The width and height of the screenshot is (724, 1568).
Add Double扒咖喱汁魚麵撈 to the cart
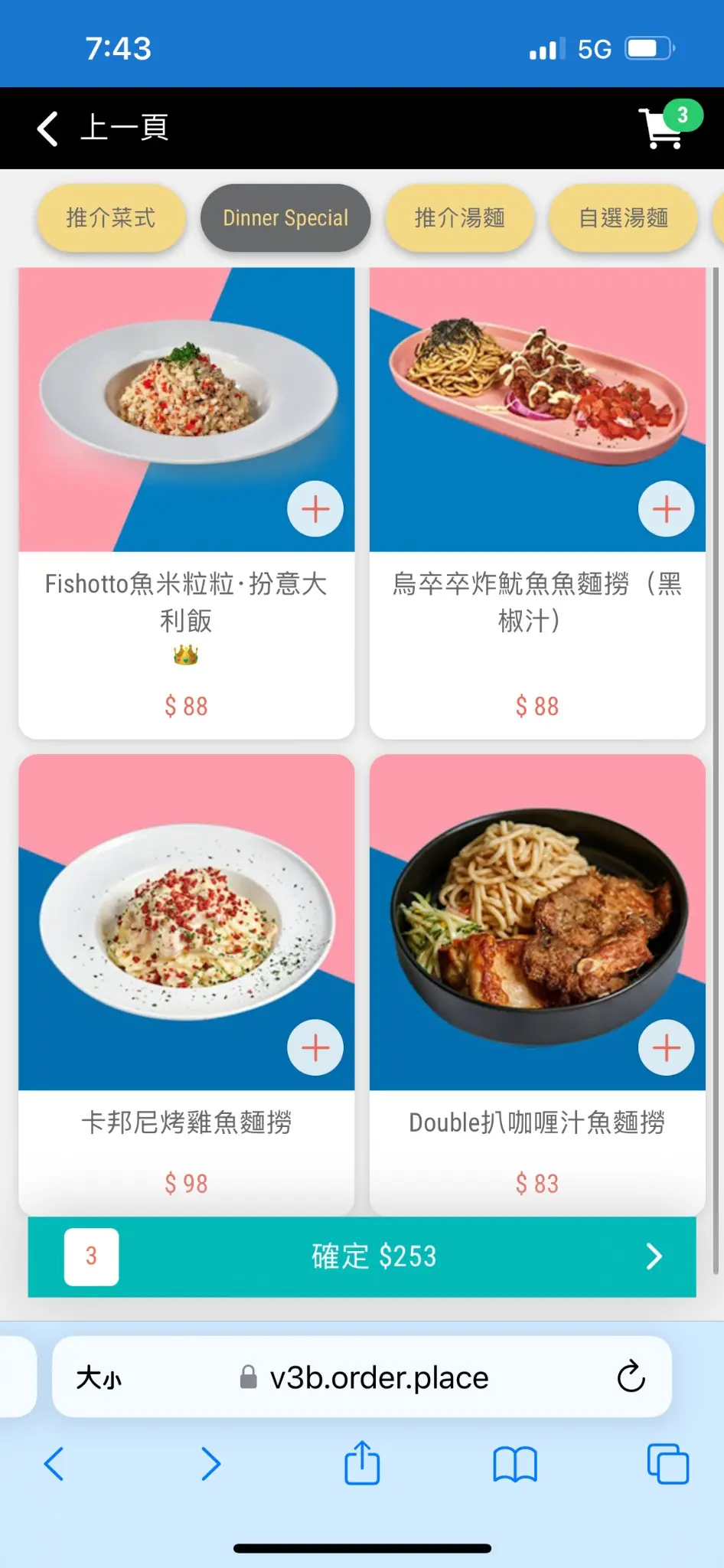[666, 1047]
